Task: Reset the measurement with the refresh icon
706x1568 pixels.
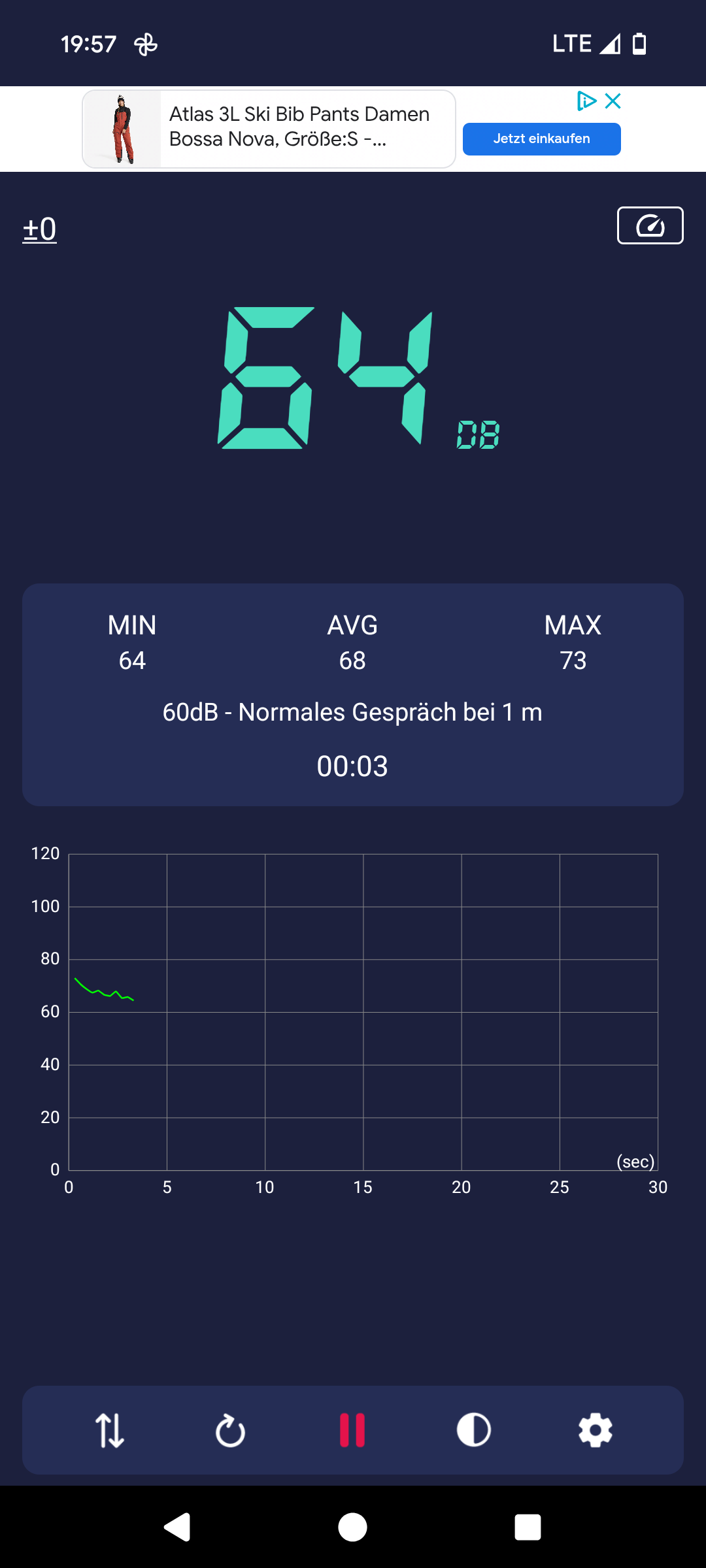Action: (230, 1430)
